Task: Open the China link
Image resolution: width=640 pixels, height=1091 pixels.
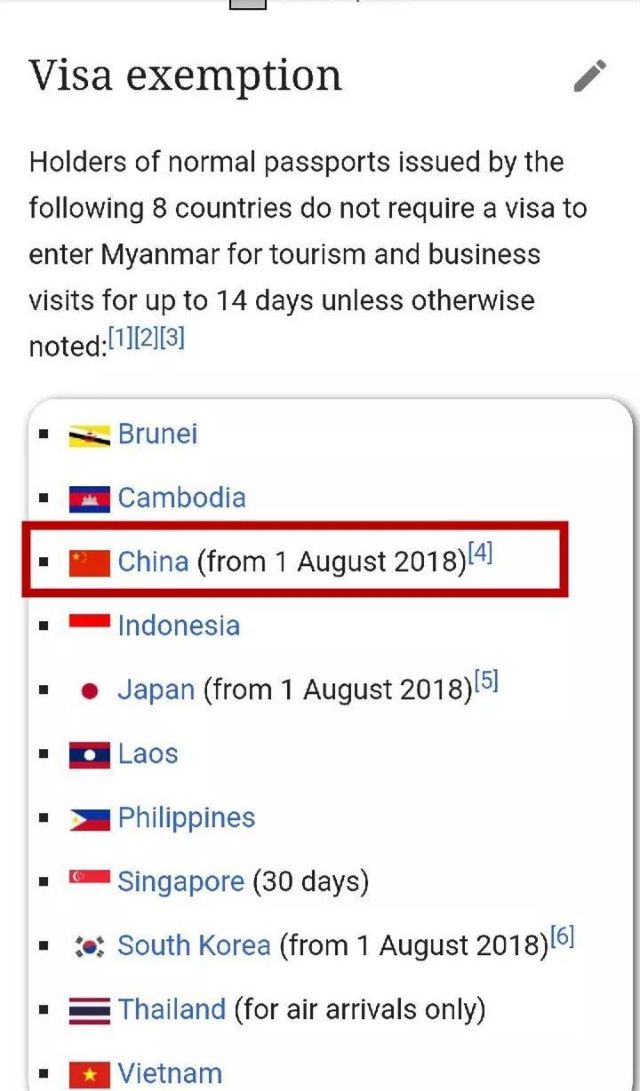Action: coord(153,562)
